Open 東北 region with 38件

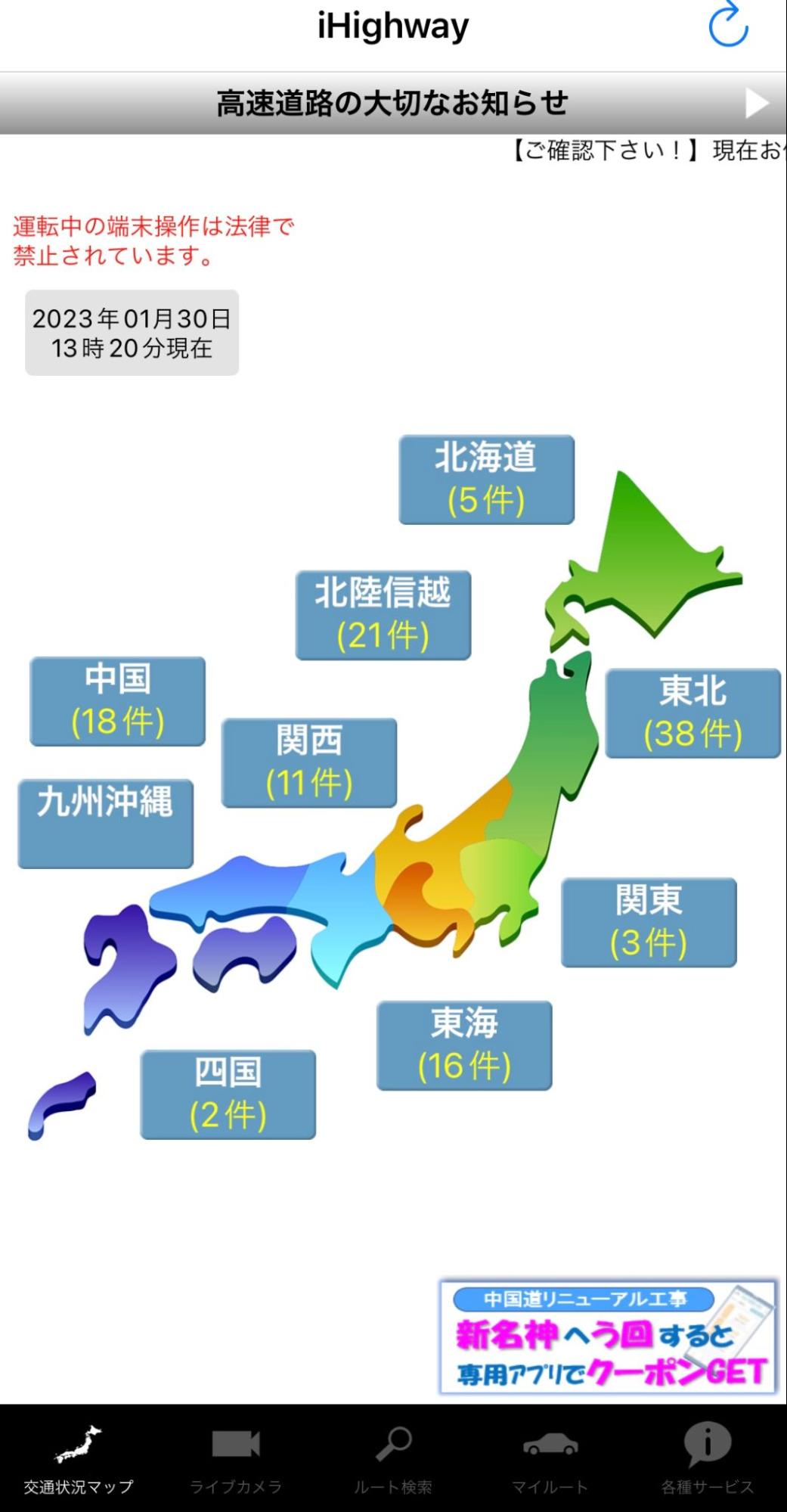tap(692, 713)
